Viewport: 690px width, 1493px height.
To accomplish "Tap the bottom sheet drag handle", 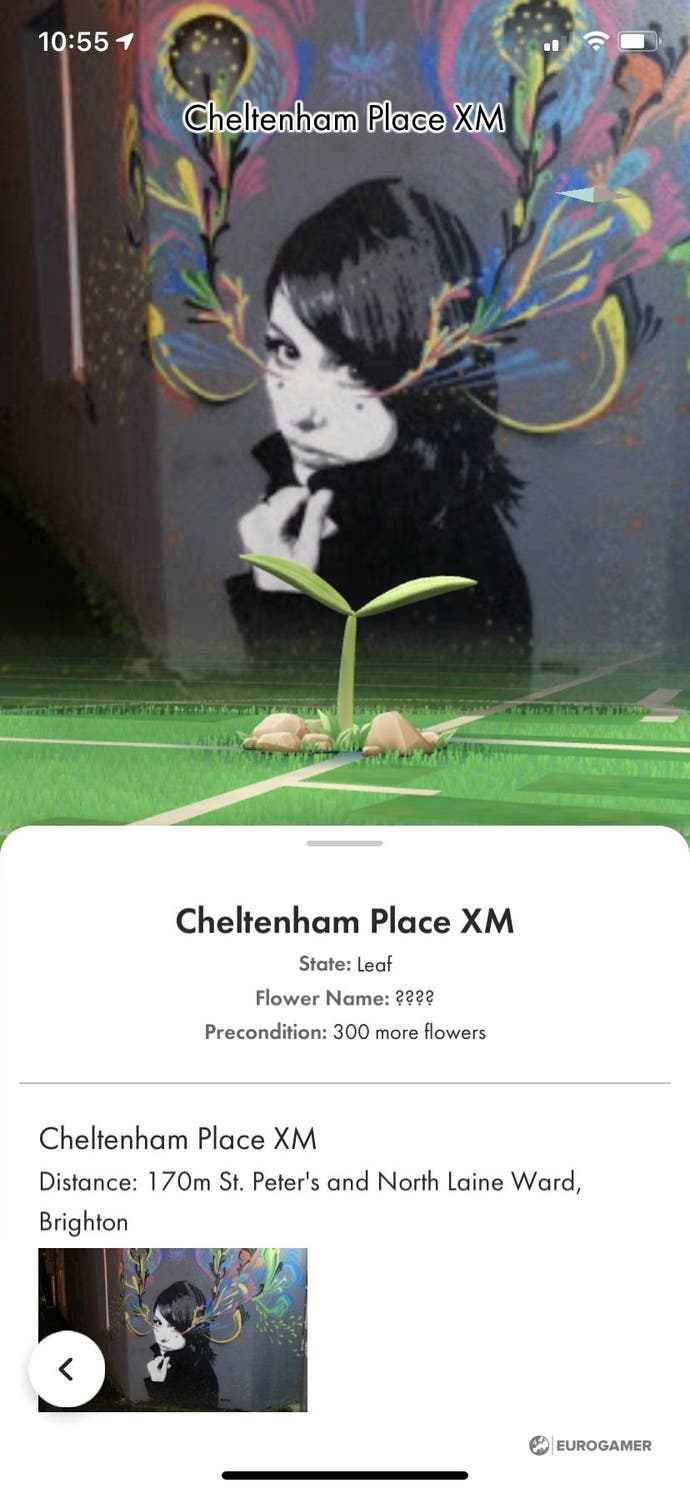I will (x=345, y=843).
